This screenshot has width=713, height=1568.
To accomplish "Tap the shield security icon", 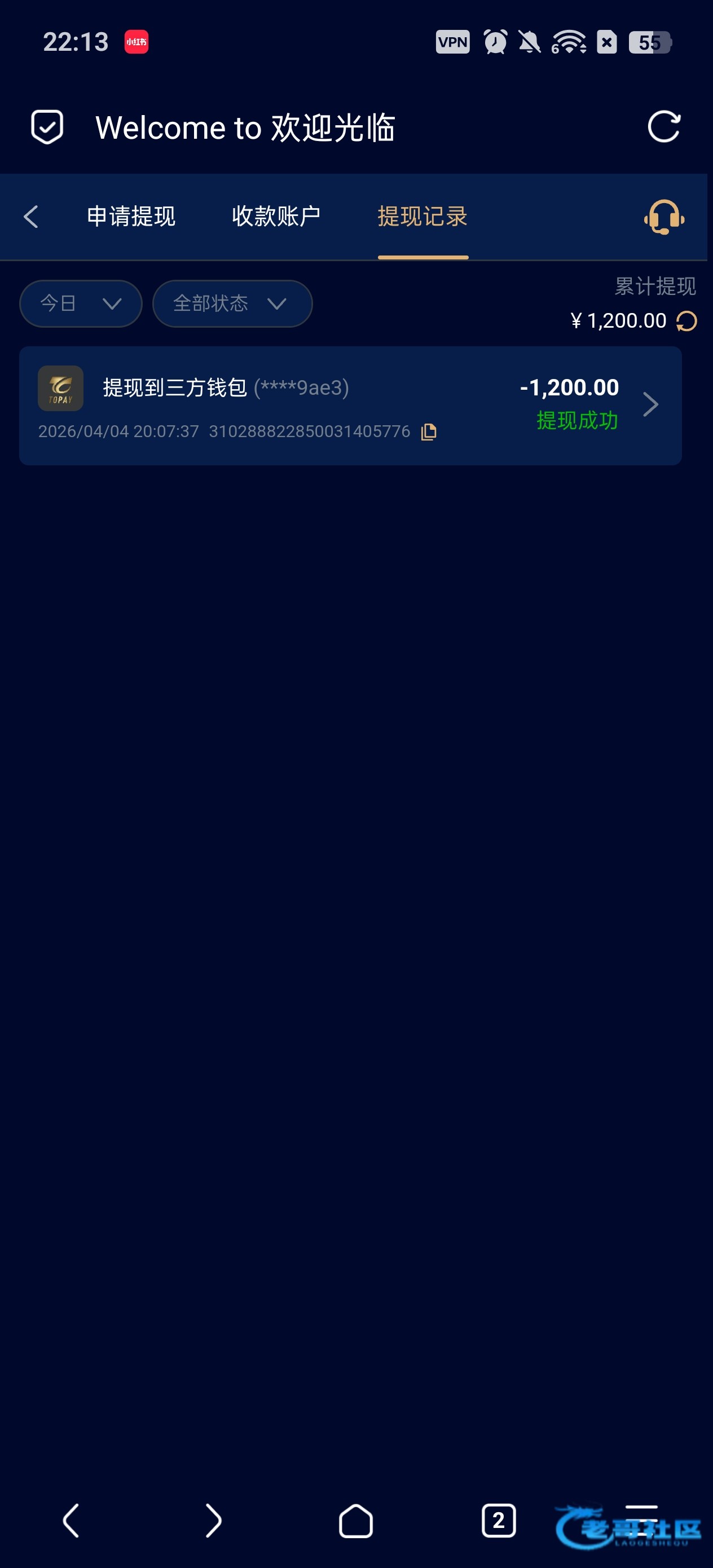I will 47,127.
